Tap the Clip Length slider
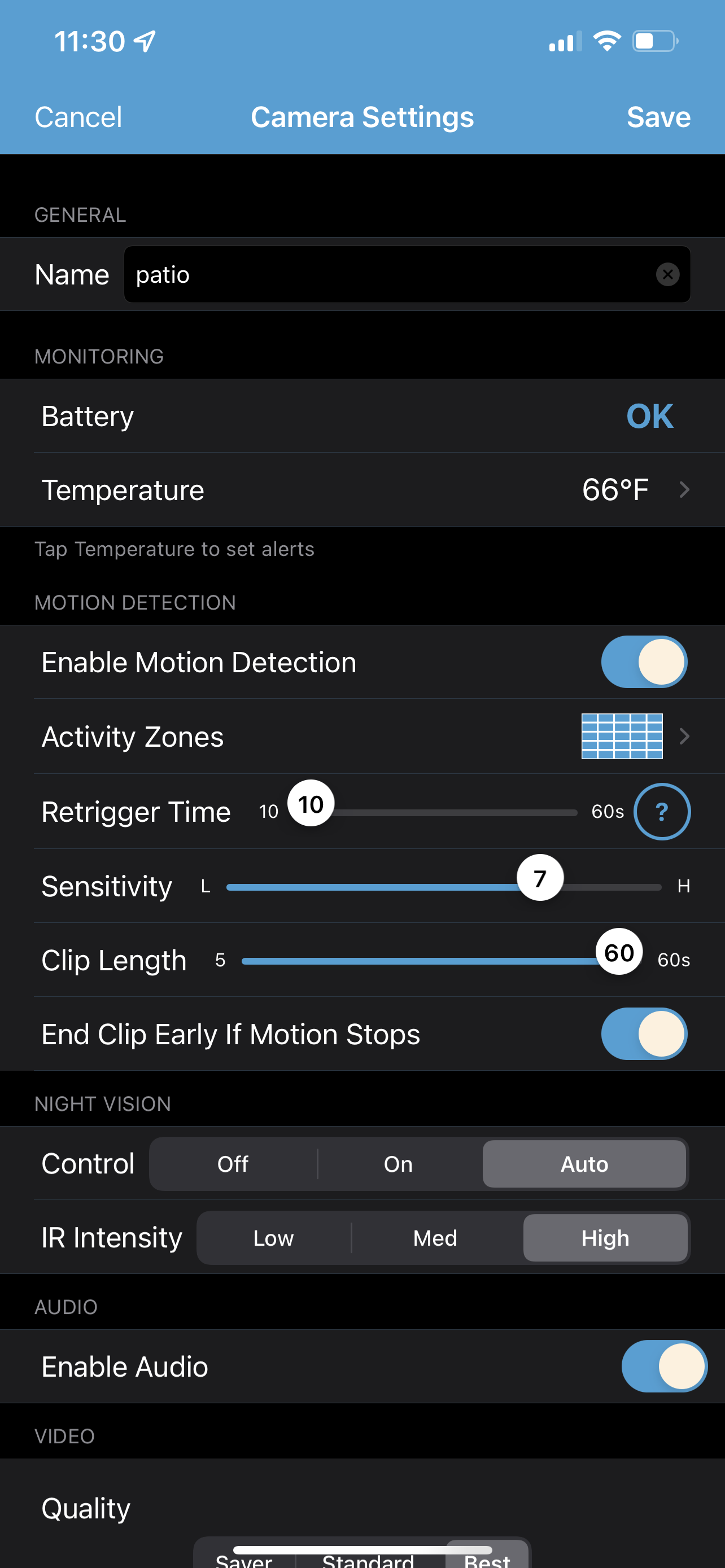Image resolution: width=725 pixels, height=1568 pixels. coord(618,953)
